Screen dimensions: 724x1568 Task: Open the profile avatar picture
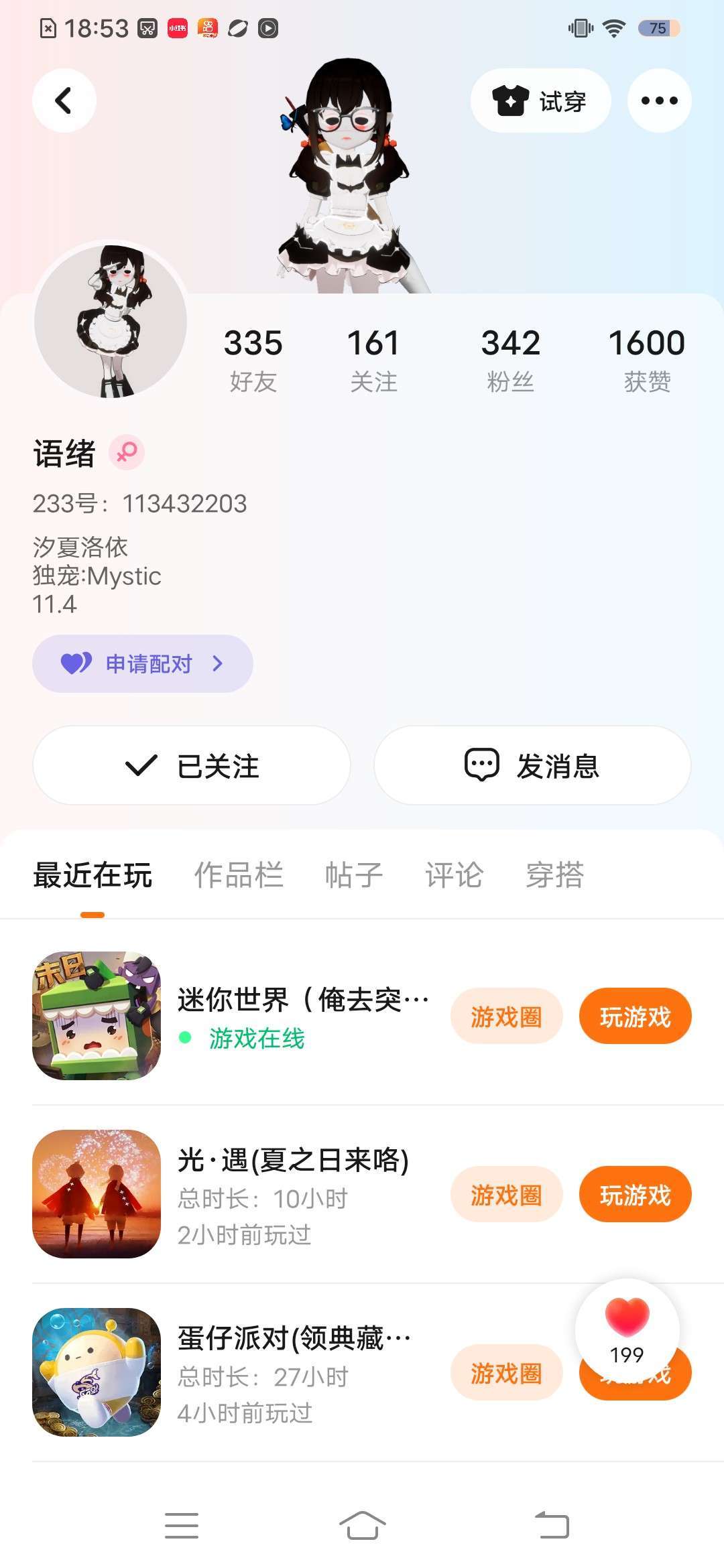[111, 320]
